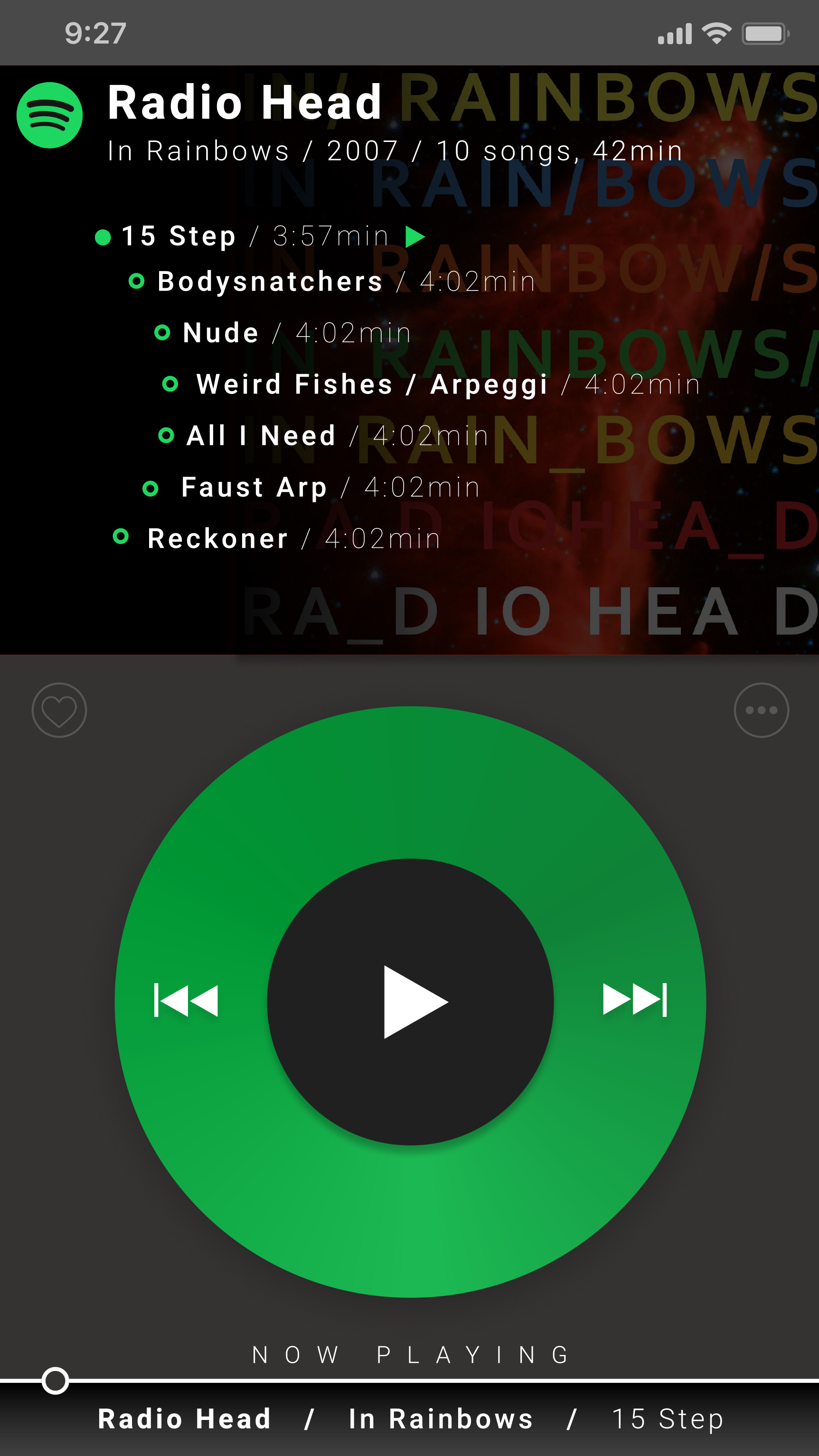819x1456 pixels.
Task: Tap the Spotify logo icon
Action: [x=50, y=115]
